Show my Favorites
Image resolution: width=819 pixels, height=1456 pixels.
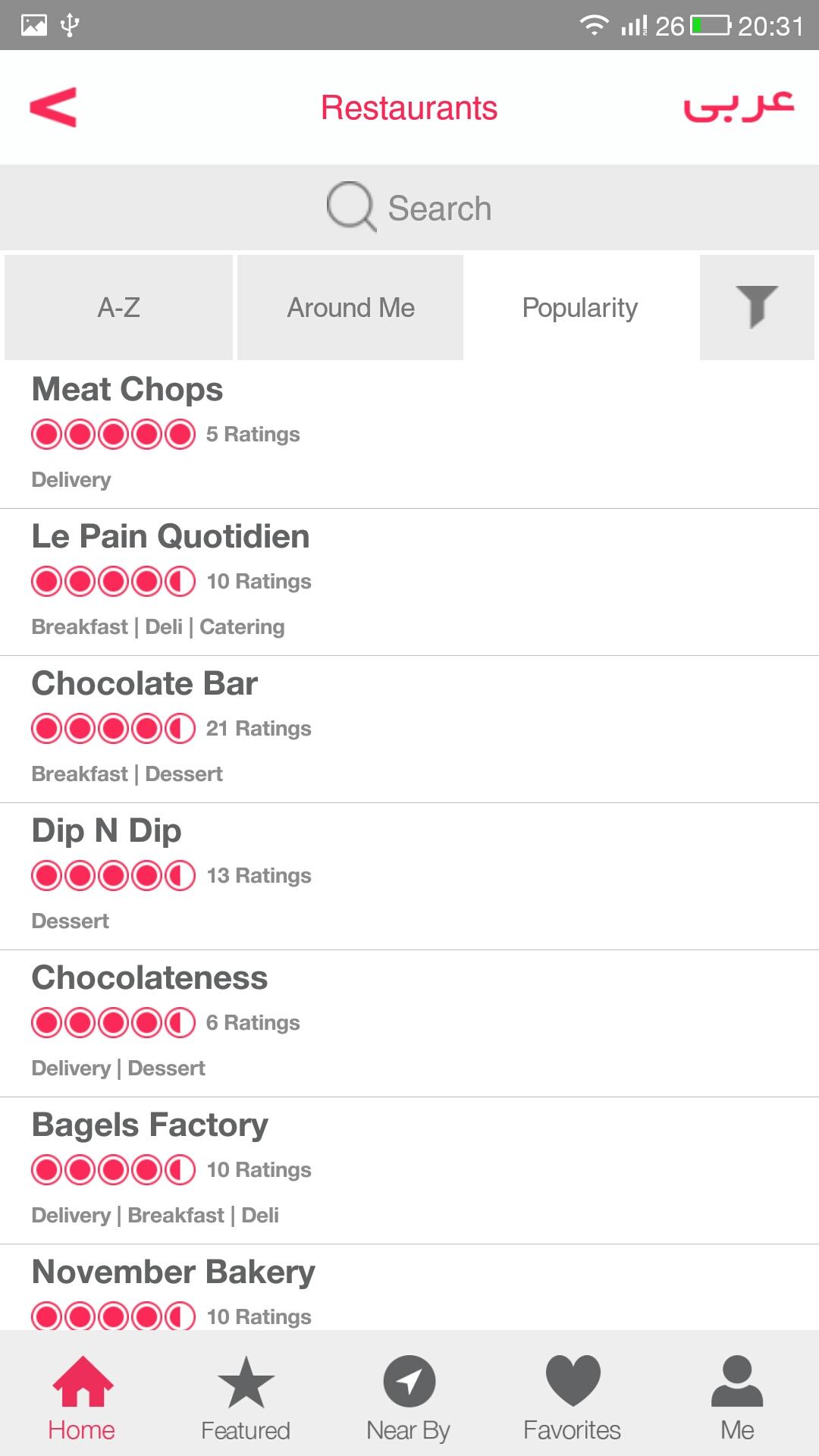click(x=573, y=1397)
